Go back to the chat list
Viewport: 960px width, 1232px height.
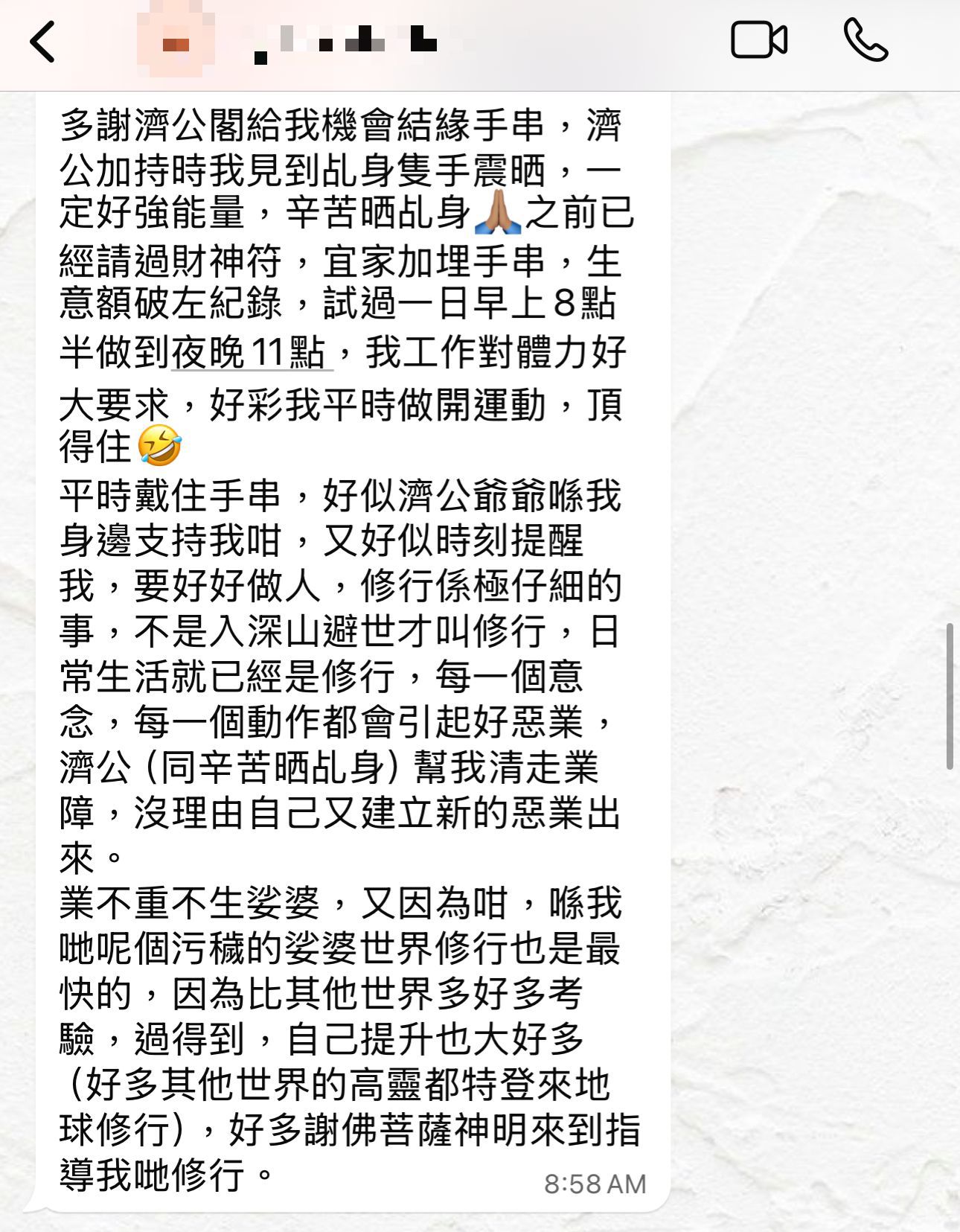[43, 42]
